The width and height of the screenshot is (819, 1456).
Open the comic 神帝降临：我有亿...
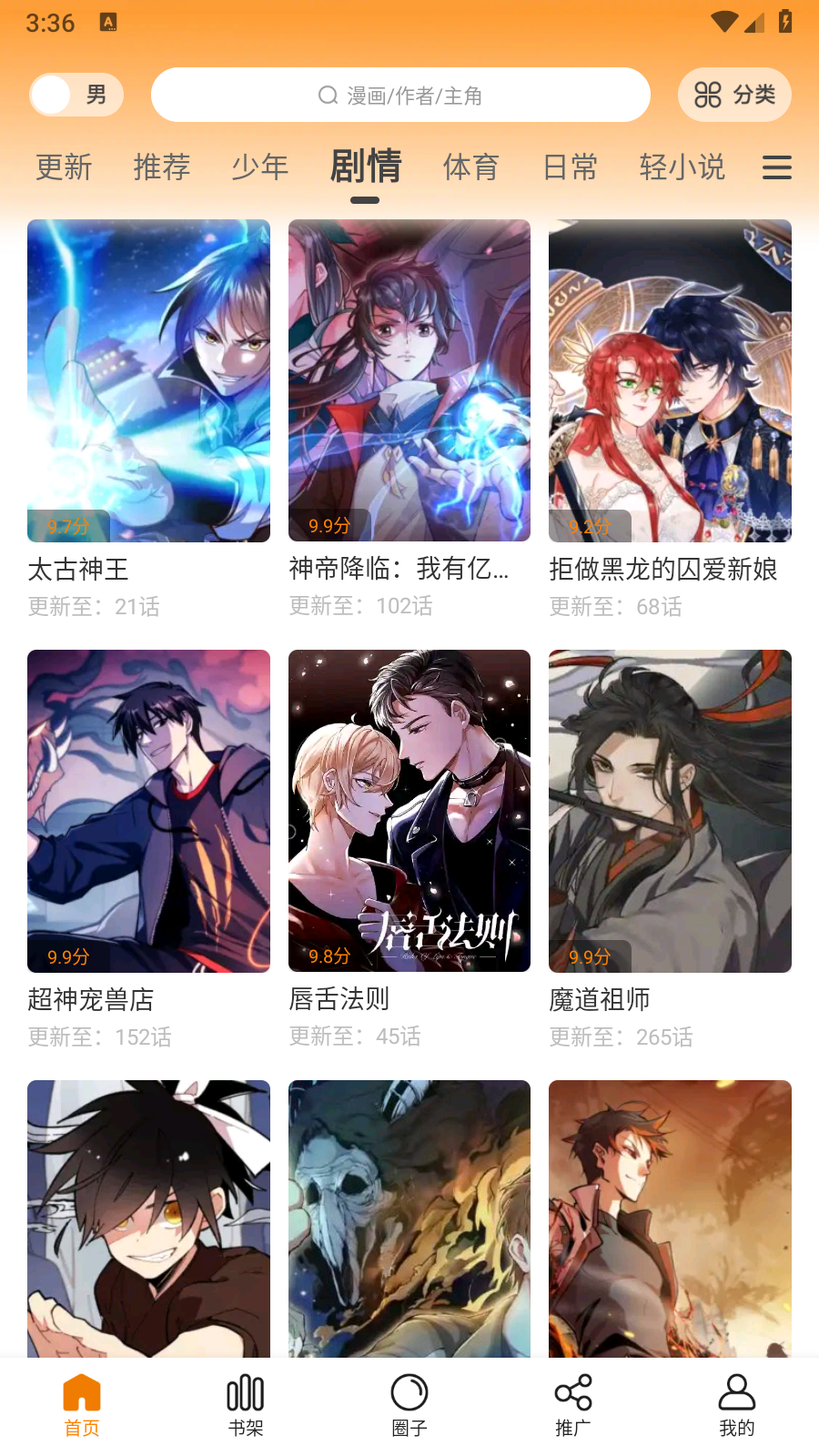click(x=409, y=380)
